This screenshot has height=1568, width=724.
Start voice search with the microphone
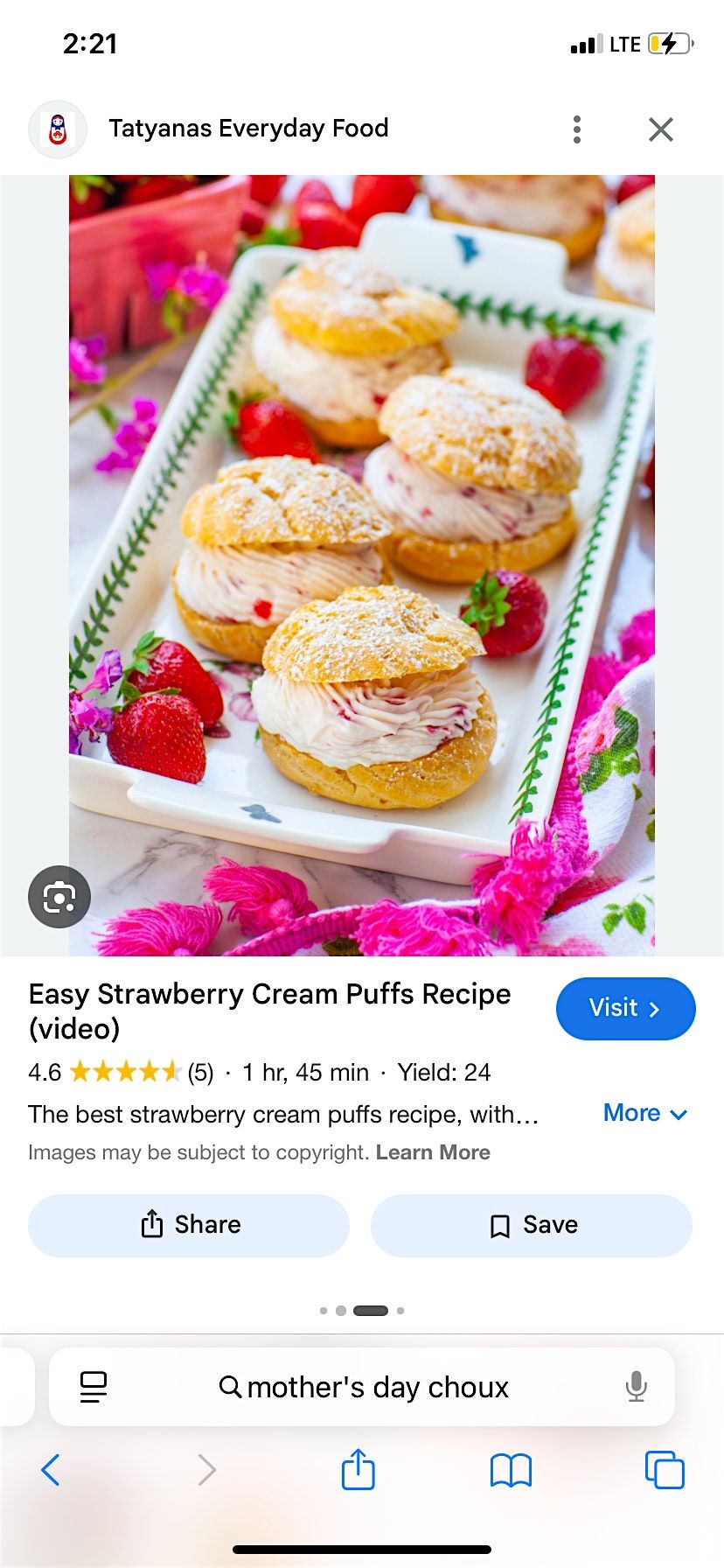click(637, 1387)
